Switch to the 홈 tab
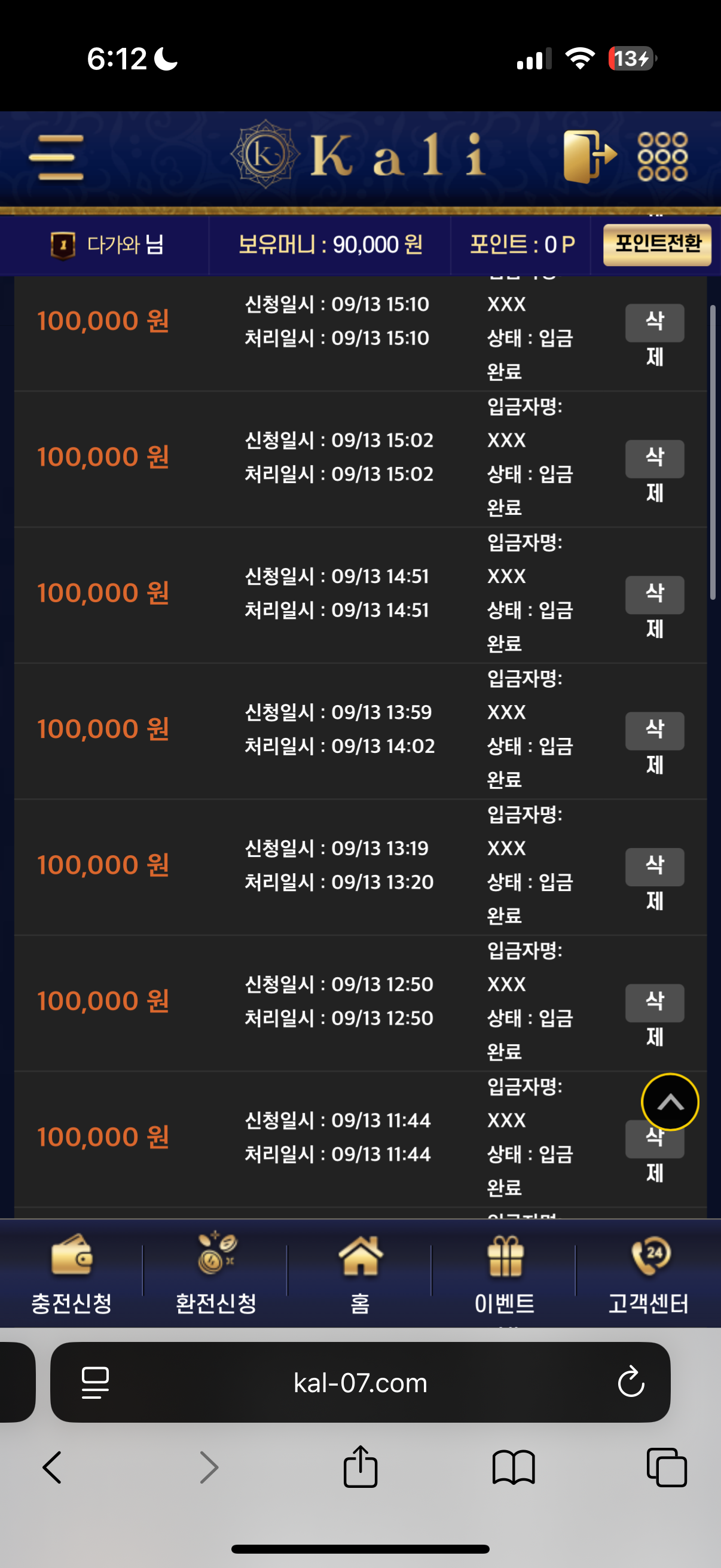This screenshot has width=721, height=1568. pyautogui.click(x=360, y=1272)
